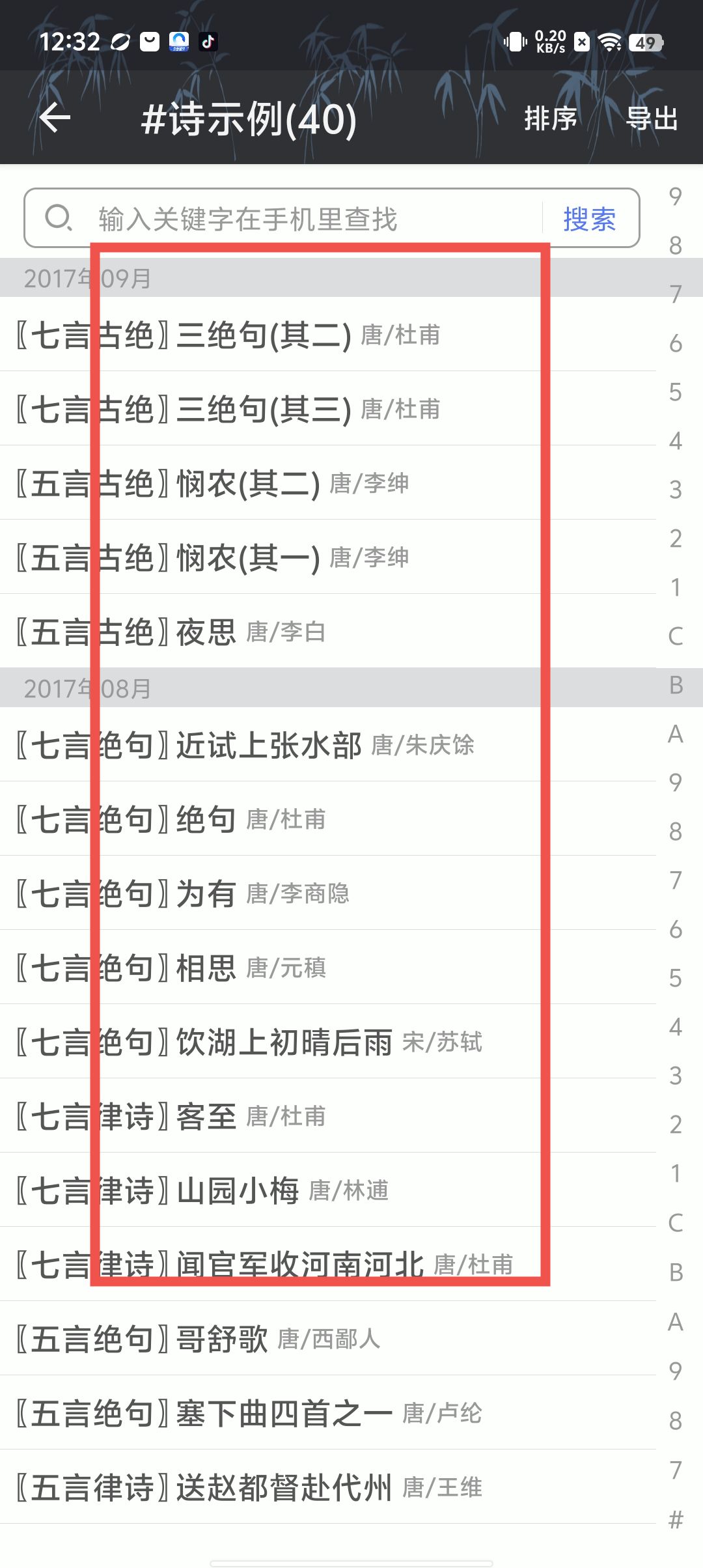Tap 导出 to export the list
Image resolution: width=703 pixels, height=1568 pixels.
652,119
